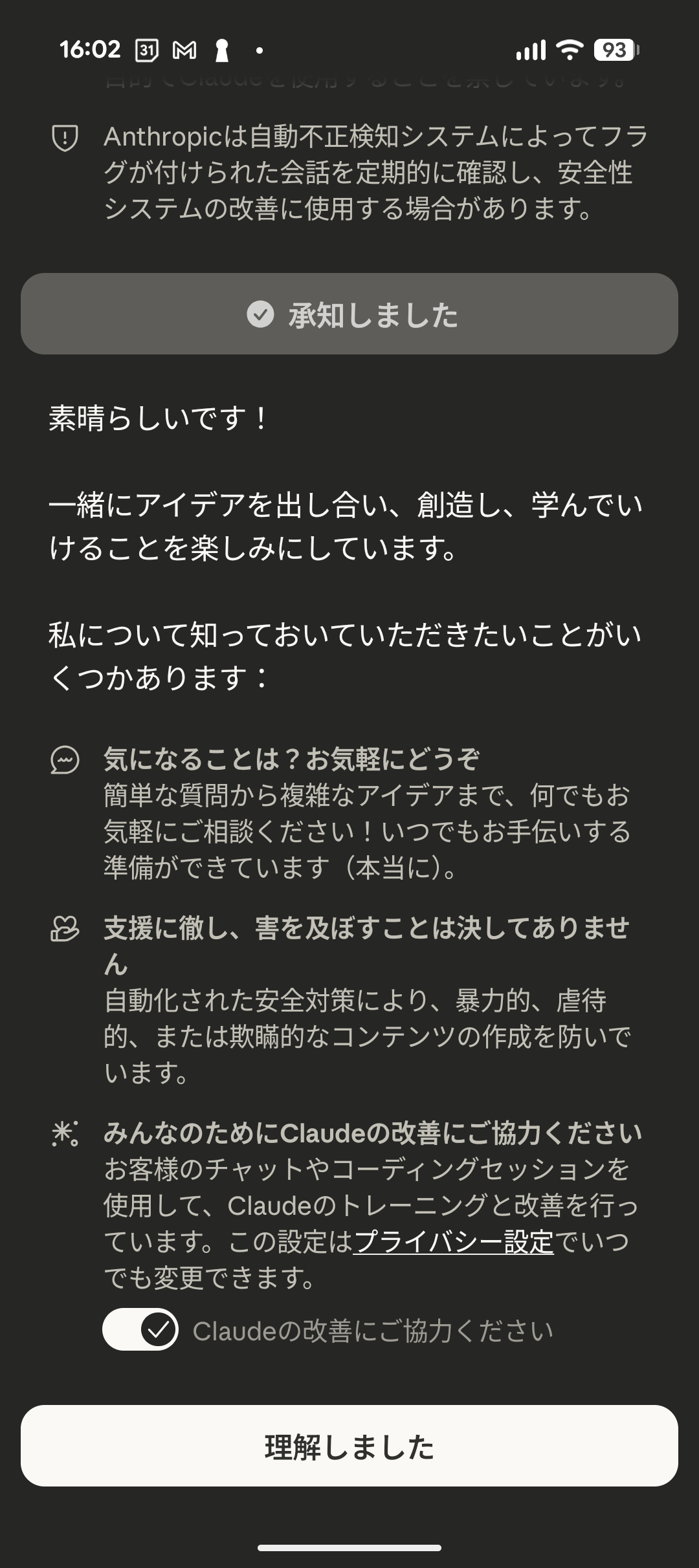Tap the 理解しました button

349,1447
